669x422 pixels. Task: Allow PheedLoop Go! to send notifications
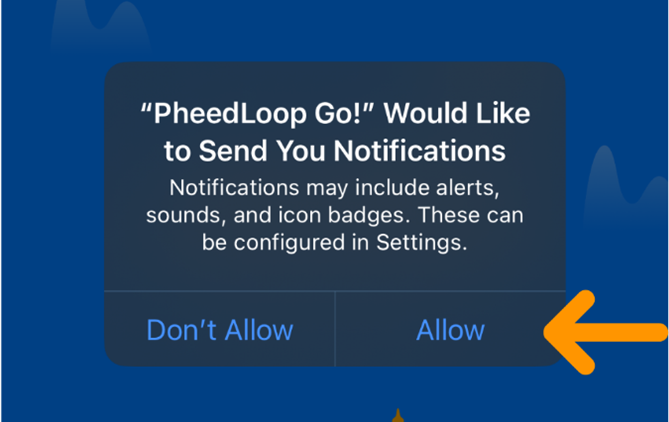coord(450,330)
